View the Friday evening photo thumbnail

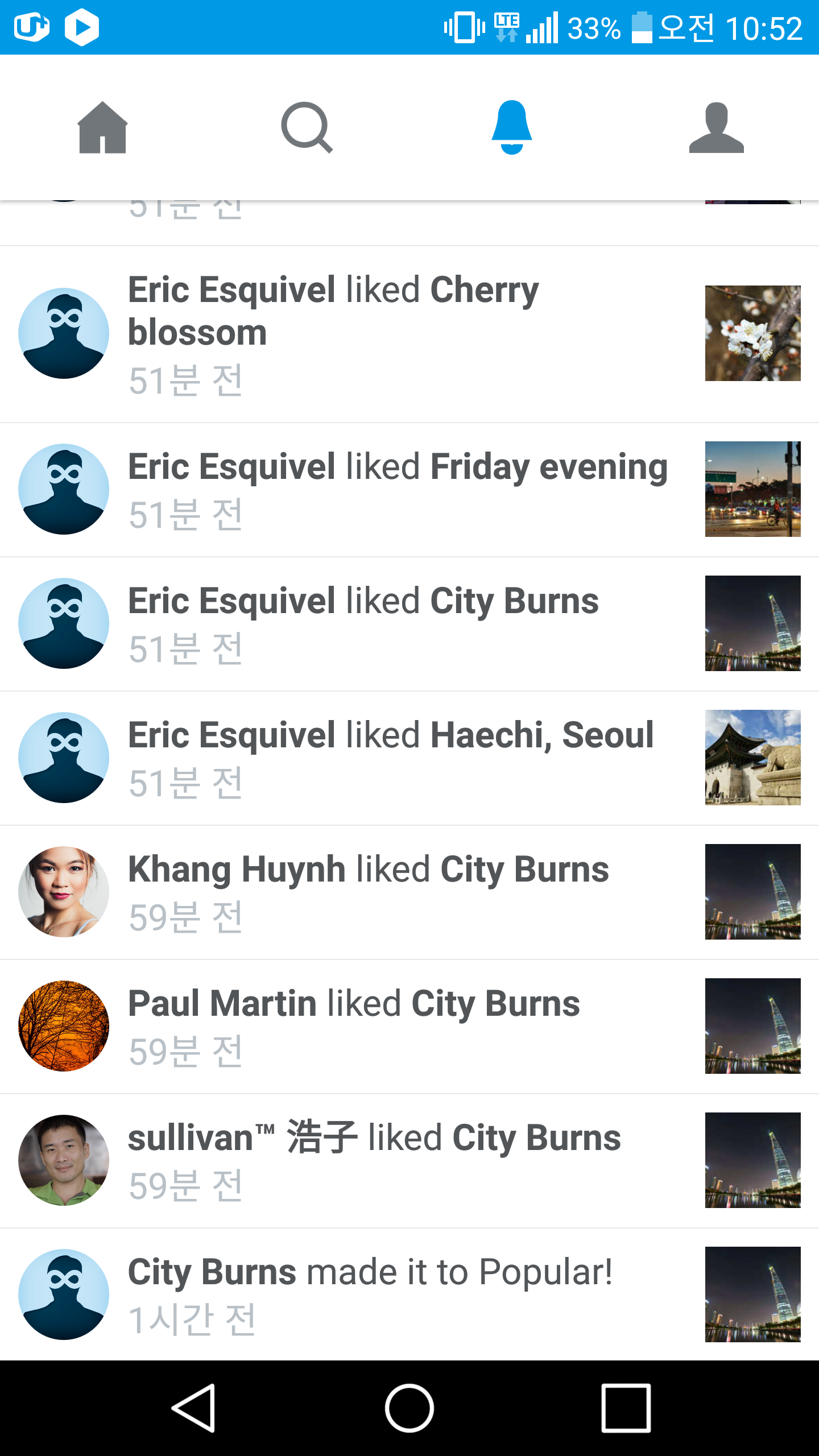tap(752, 489)
